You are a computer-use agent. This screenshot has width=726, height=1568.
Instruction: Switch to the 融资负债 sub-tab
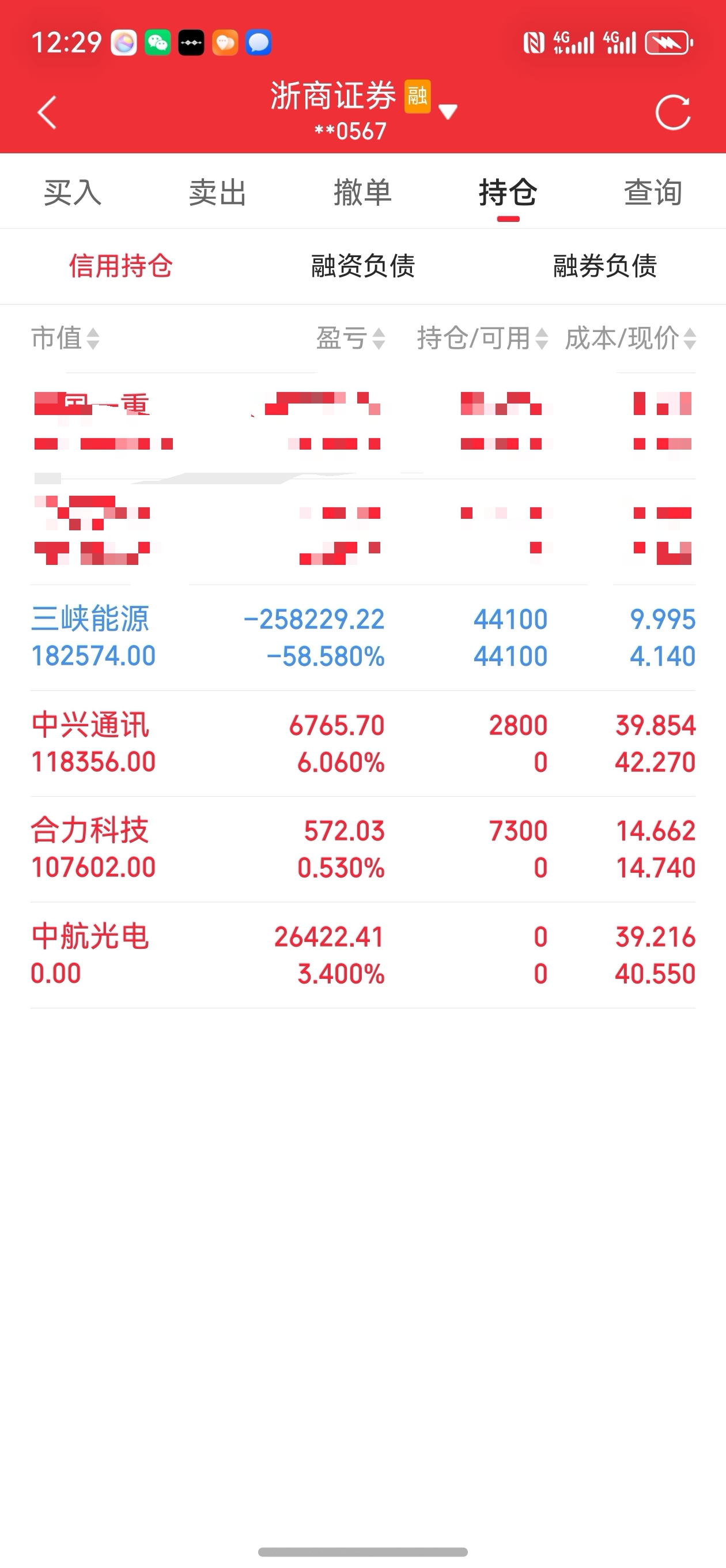pyautogui.click(x=362, y=266)
